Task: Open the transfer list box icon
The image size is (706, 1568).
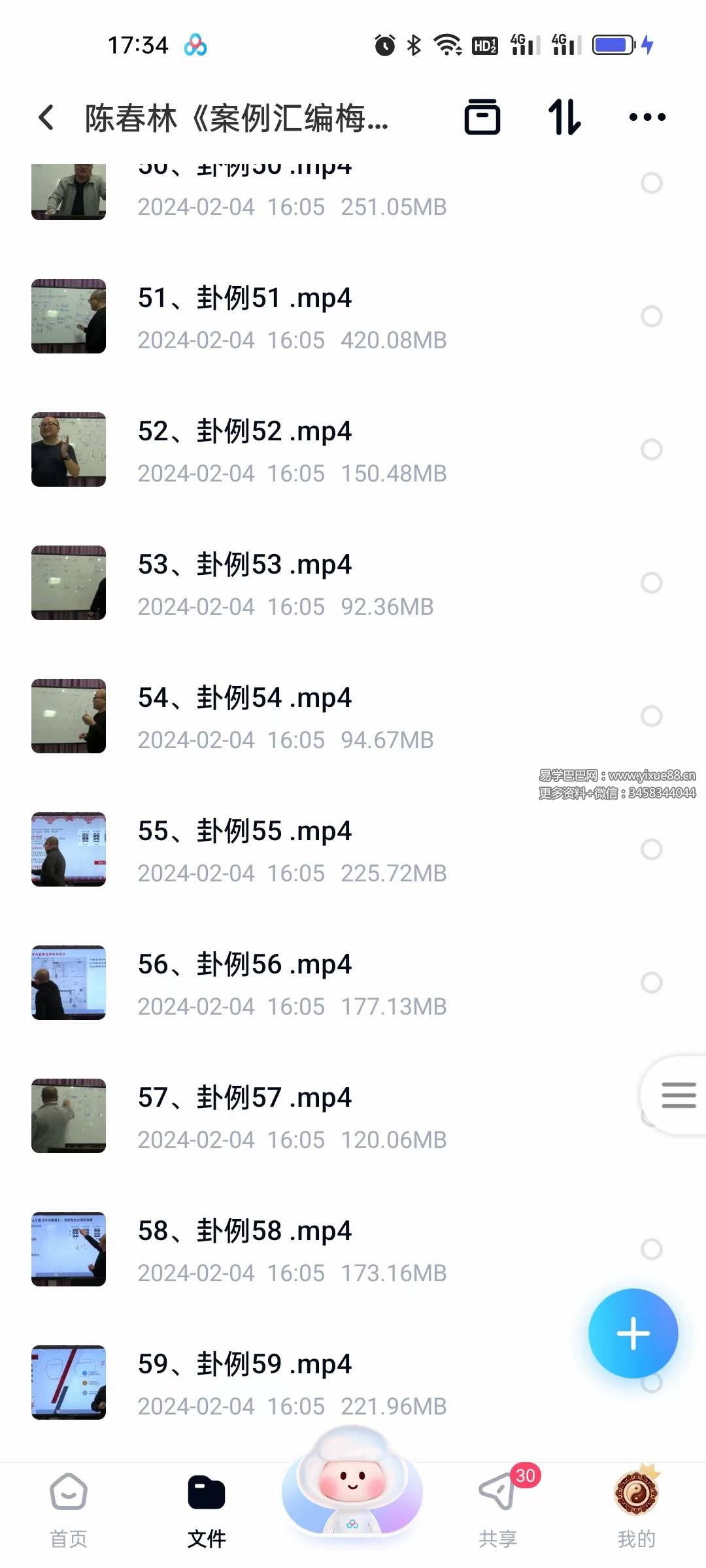Action: (482, 118)
